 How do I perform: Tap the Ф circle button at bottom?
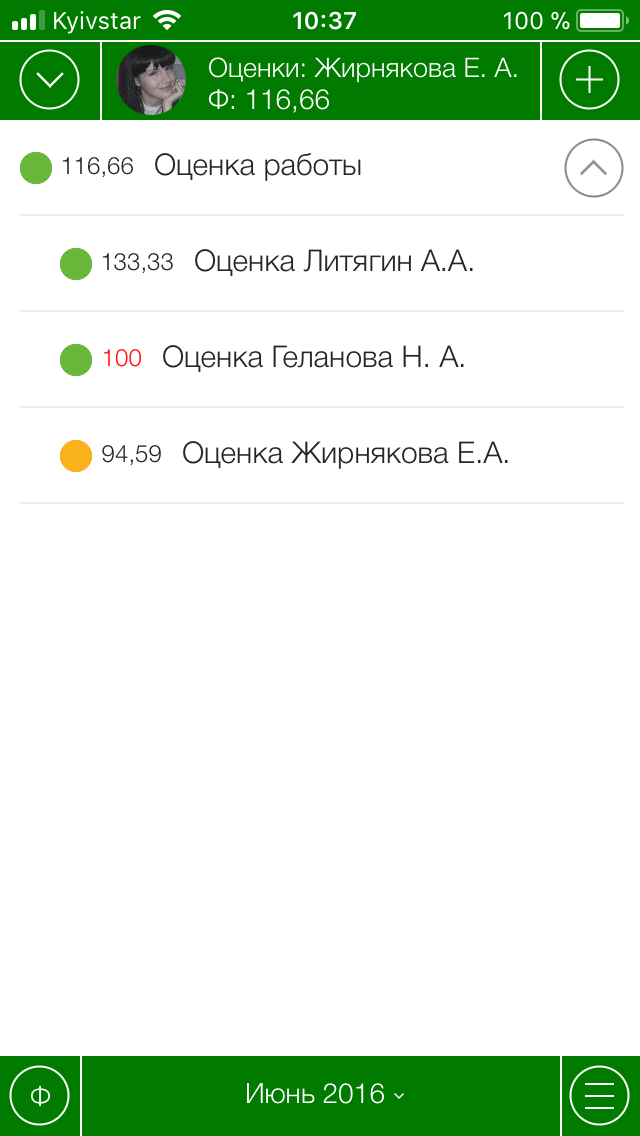[x=40, y=1095]
